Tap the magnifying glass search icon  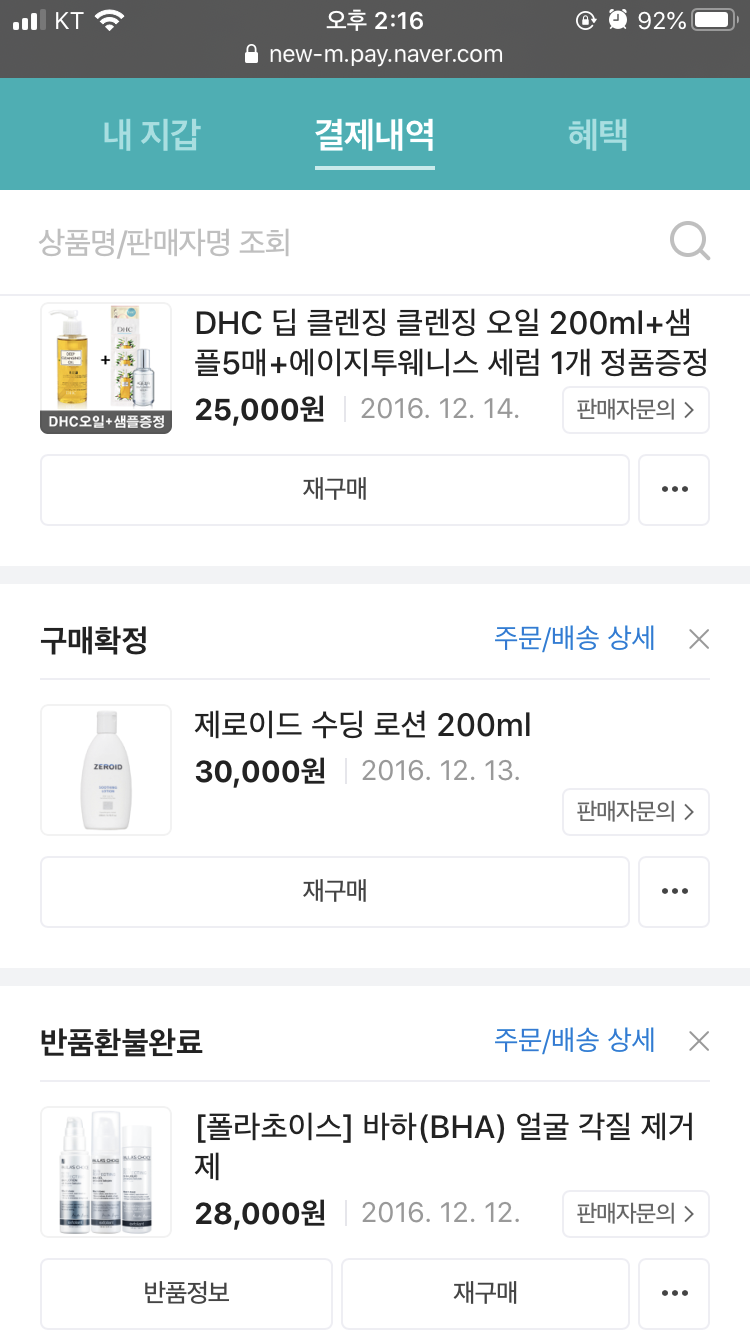(689, 242)
